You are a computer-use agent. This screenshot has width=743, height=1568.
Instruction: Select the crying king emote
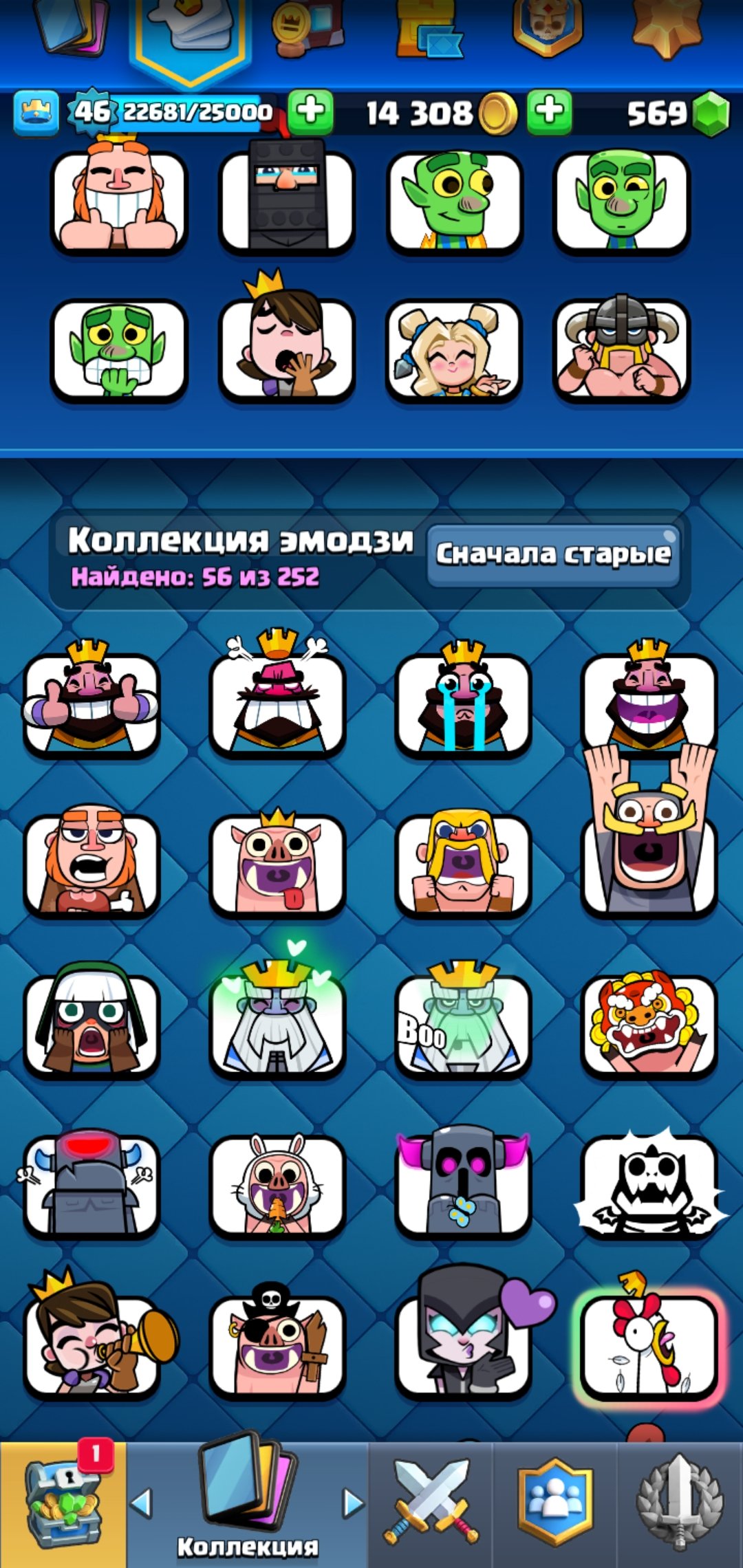[463, 703]
